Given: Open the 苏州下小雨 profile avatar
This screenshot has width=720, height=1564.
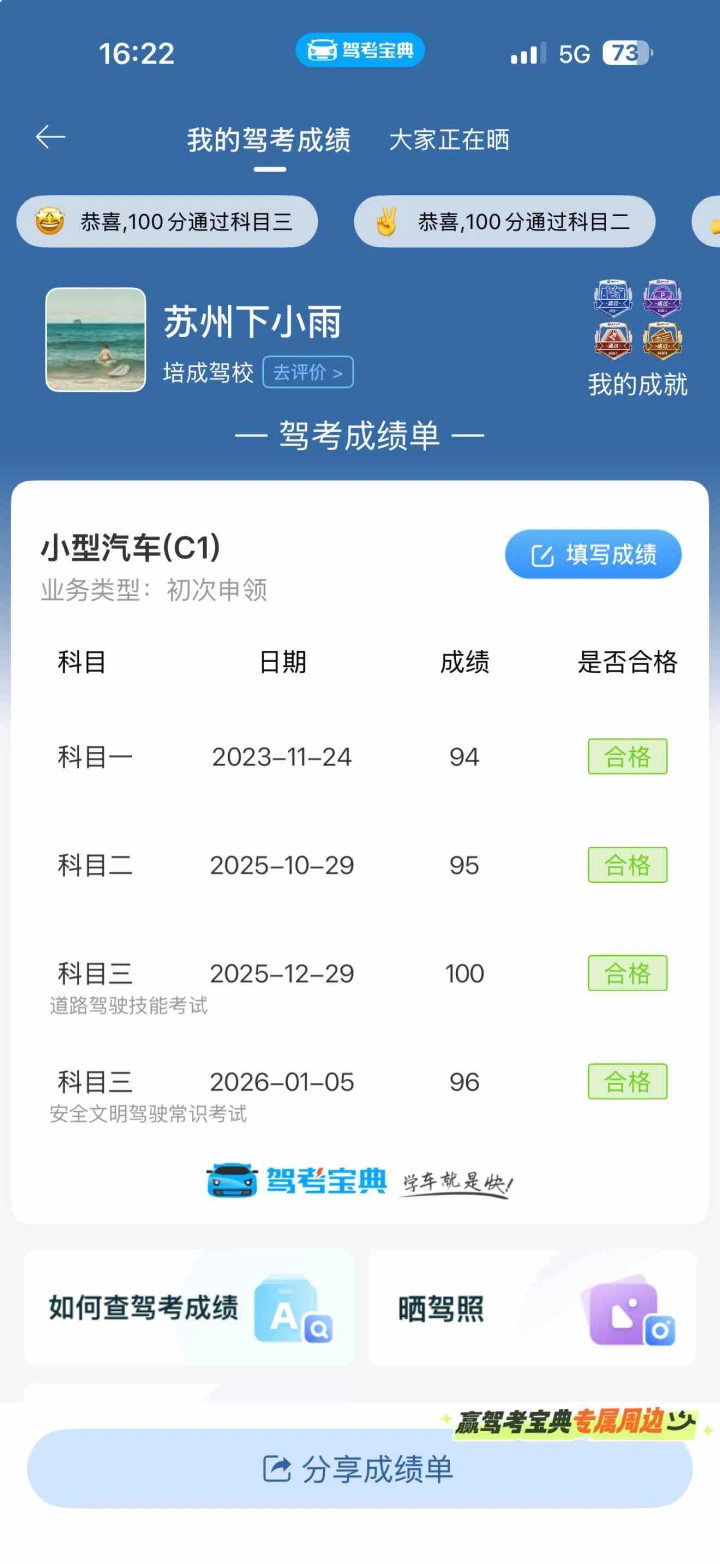Looking at the screenshot, I should click(96, 340).
